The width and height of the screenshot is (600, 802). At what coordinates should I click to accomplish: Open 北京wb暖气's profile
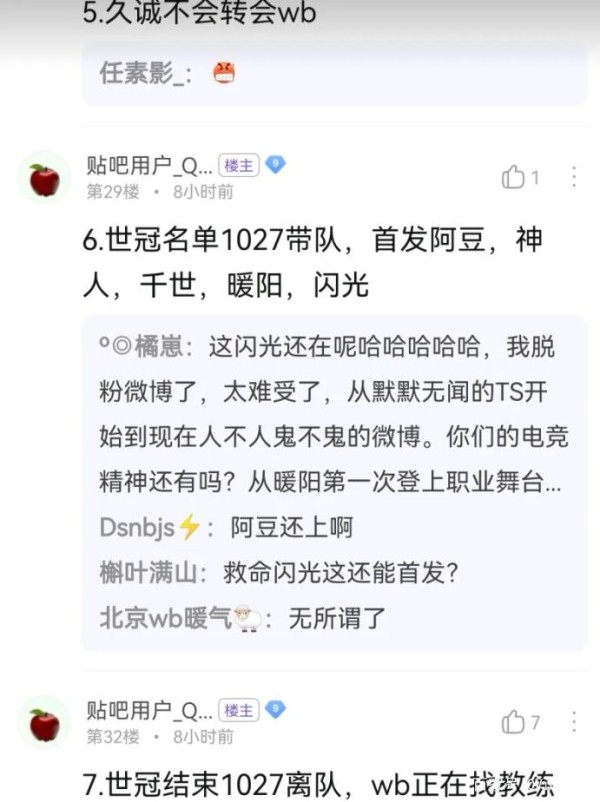[x=166, y=619]
